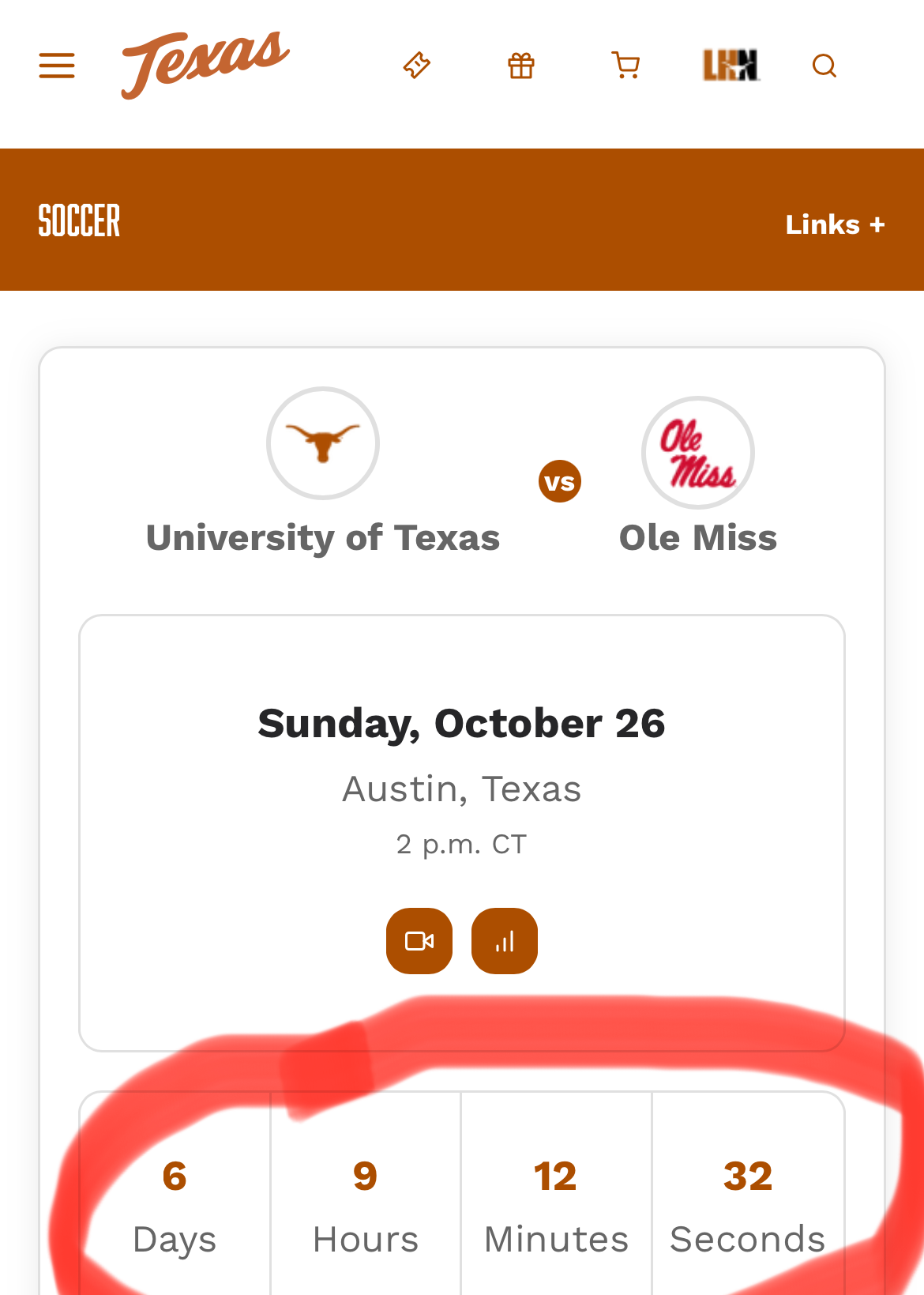Screen dimensions: 924x1295
Task: Watch the video stream for the game
Action: (x=419, y=941)
